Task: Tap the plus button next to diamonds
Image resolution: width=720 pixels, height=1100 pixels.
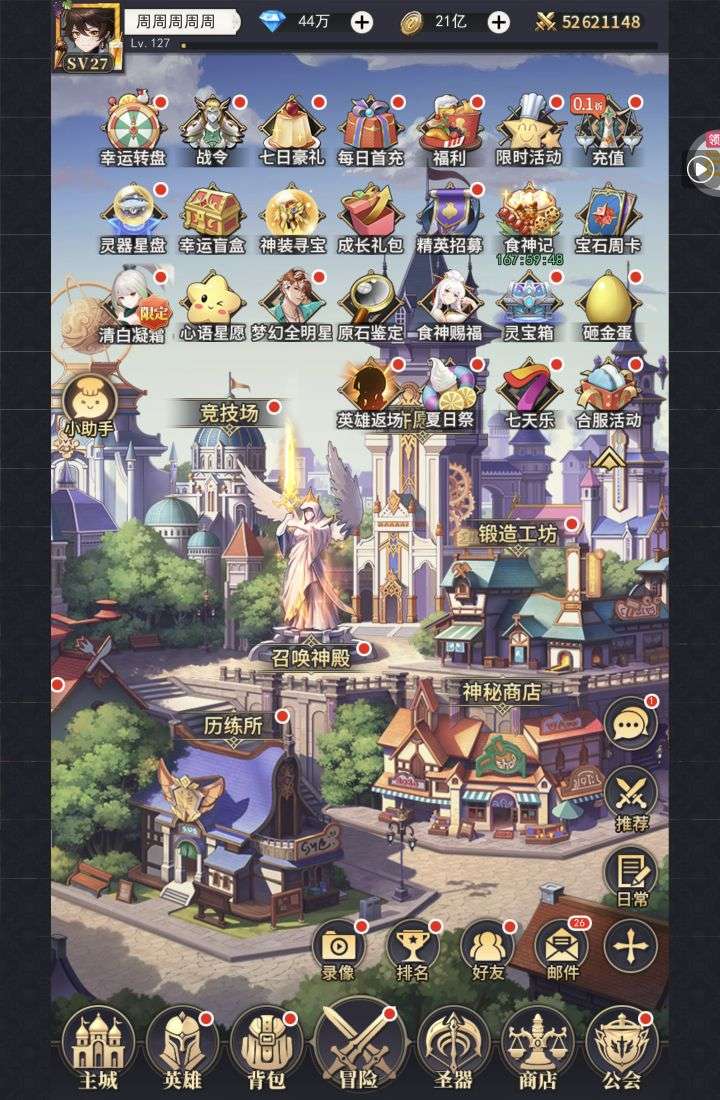Action: 362,22
